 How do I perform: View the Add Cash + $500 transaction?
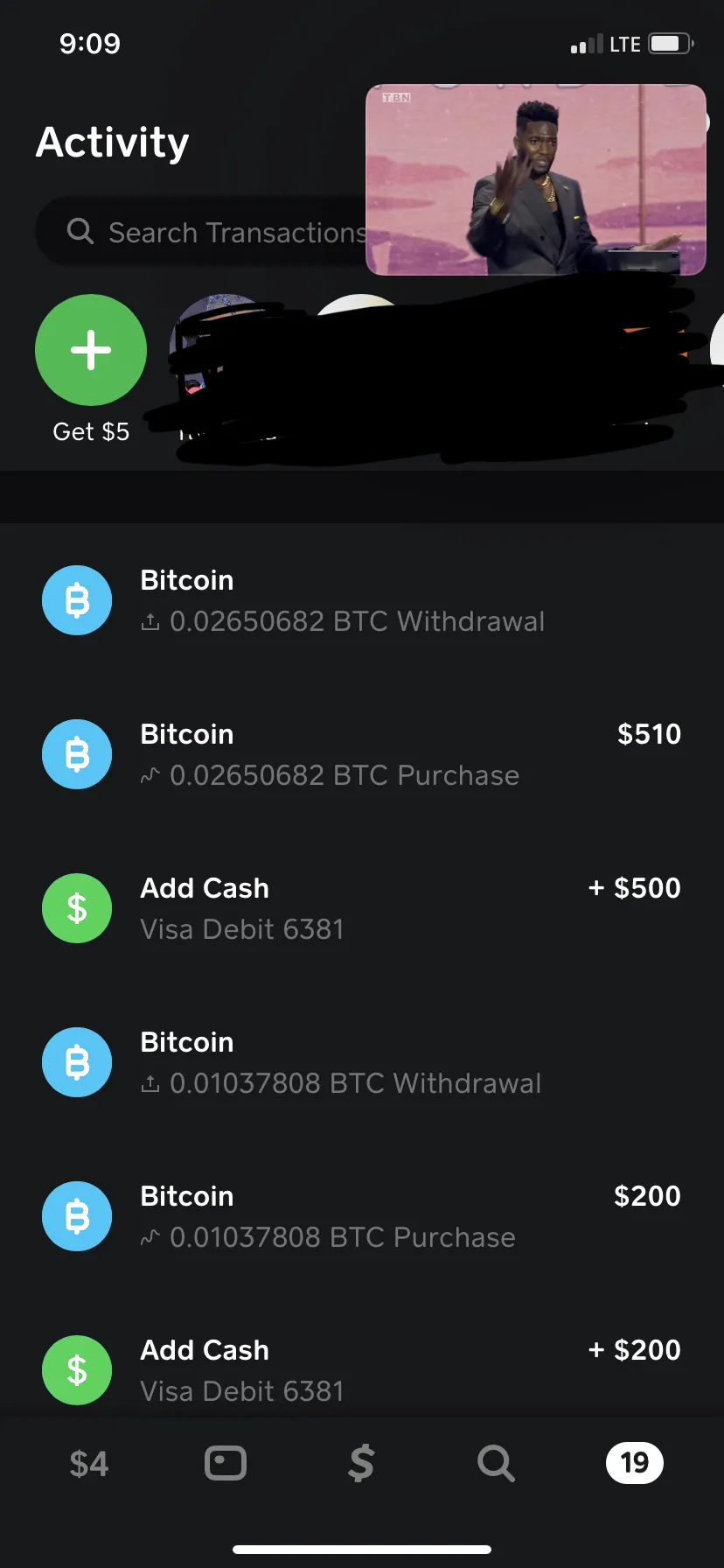click(362, 908)
